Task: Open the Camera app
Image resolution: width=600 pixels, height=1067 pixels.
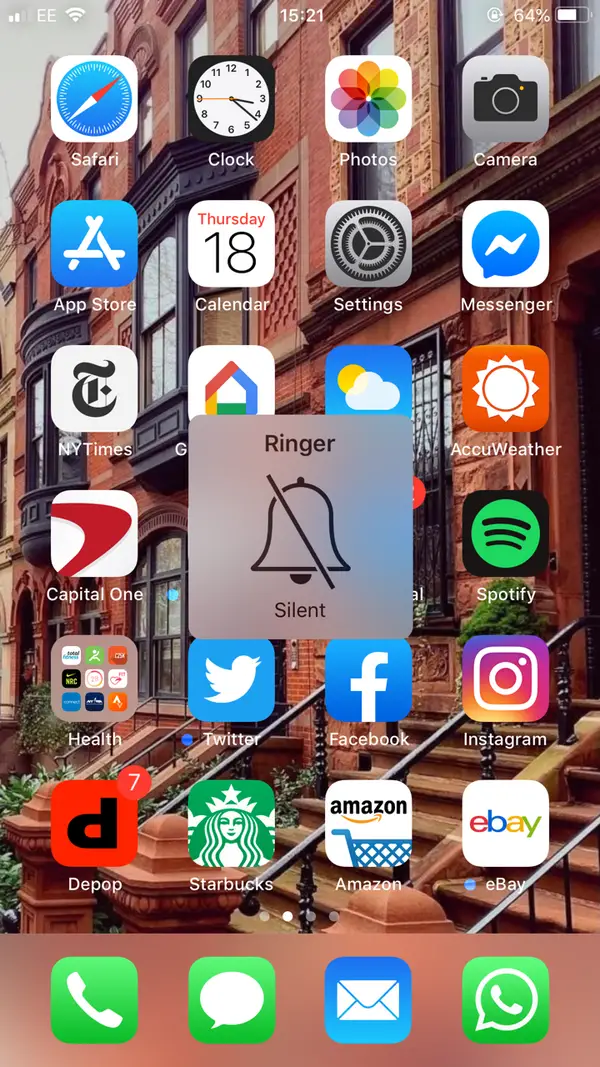Action: 505,99
